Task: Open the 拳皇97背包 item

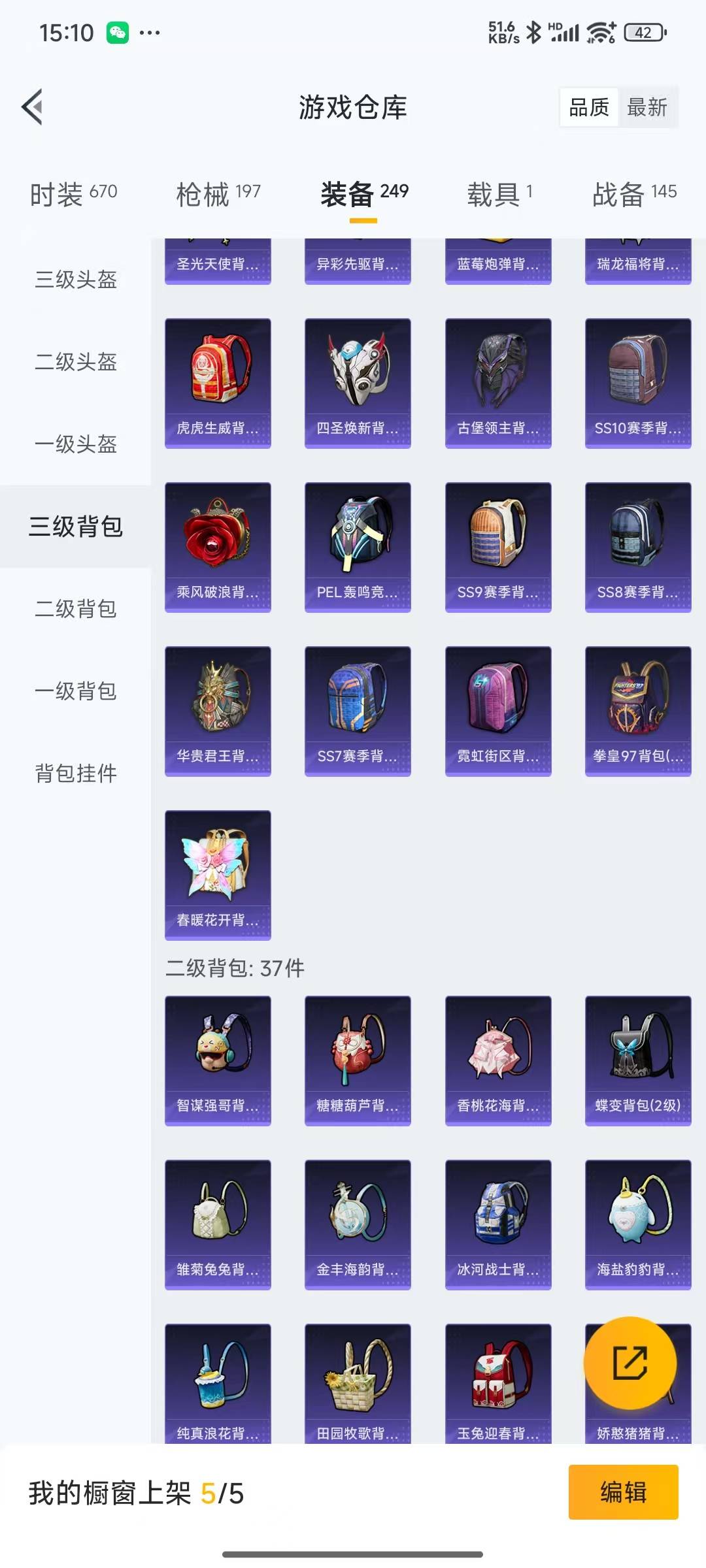Action: [637, 711]
